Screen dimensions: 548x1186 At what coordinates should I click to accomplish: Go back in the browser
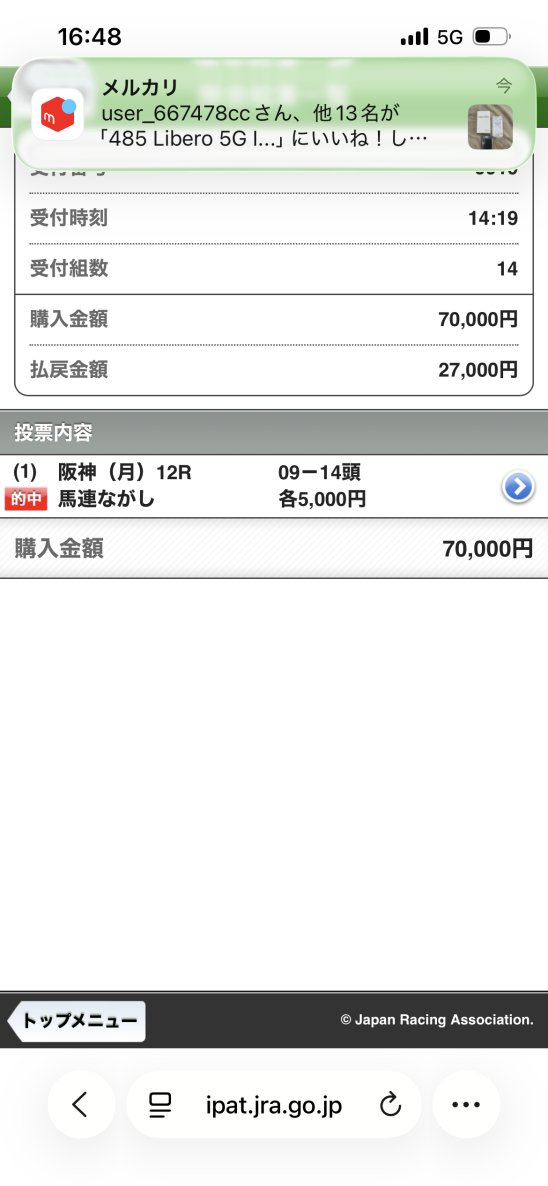(81, 1105)
